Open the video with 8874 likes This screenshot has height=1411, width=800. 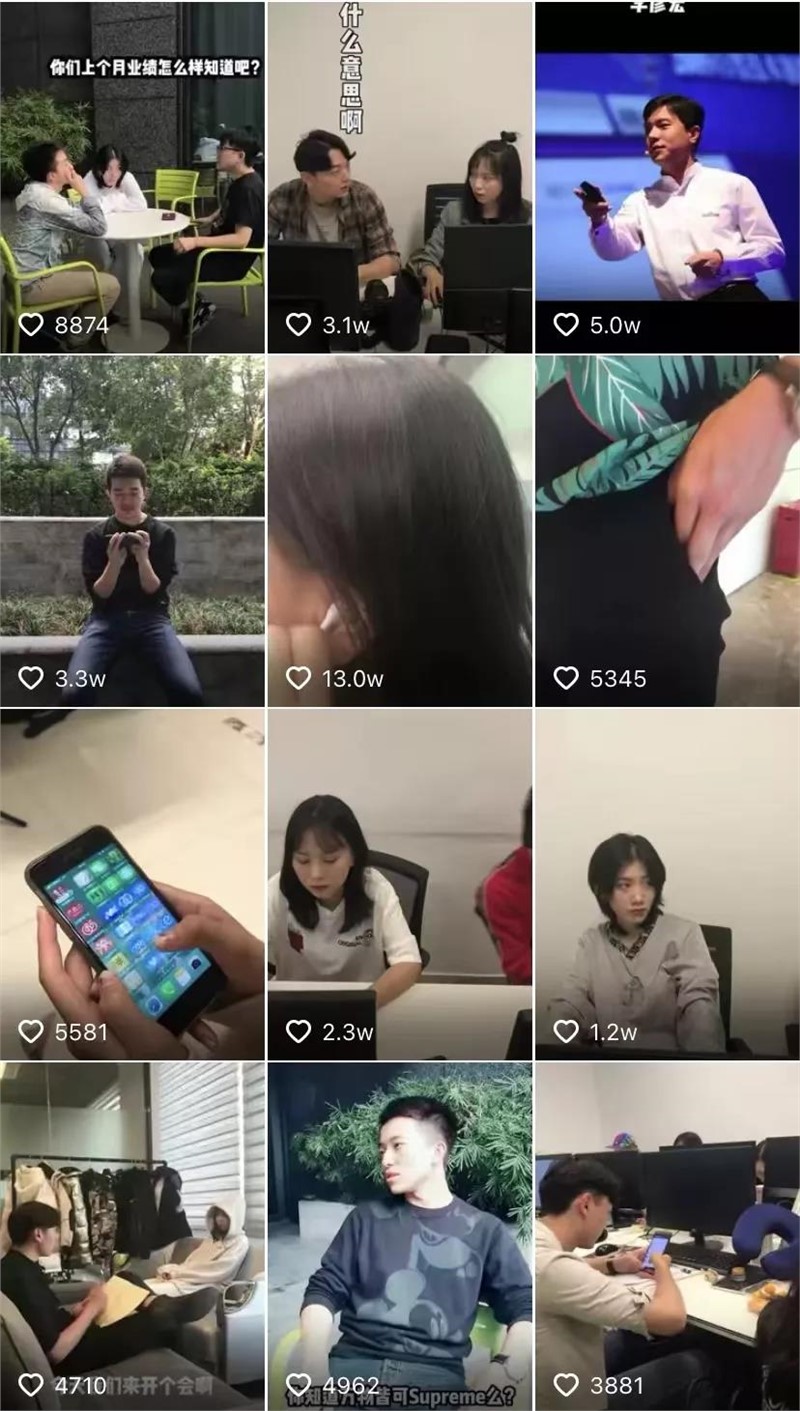[x=132, y=177]
